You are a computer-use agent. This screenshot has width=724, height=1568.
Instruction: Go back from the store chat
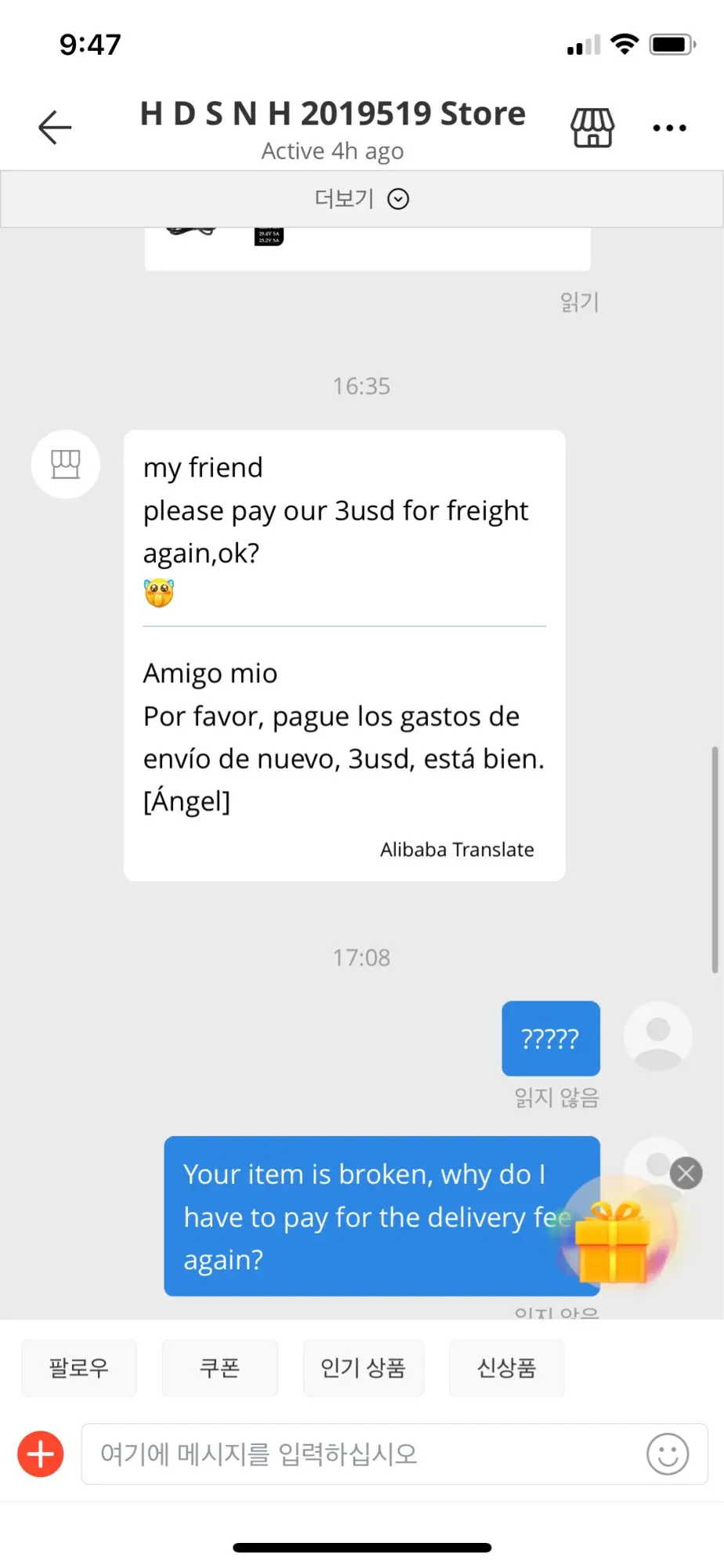tap(55, 128)
